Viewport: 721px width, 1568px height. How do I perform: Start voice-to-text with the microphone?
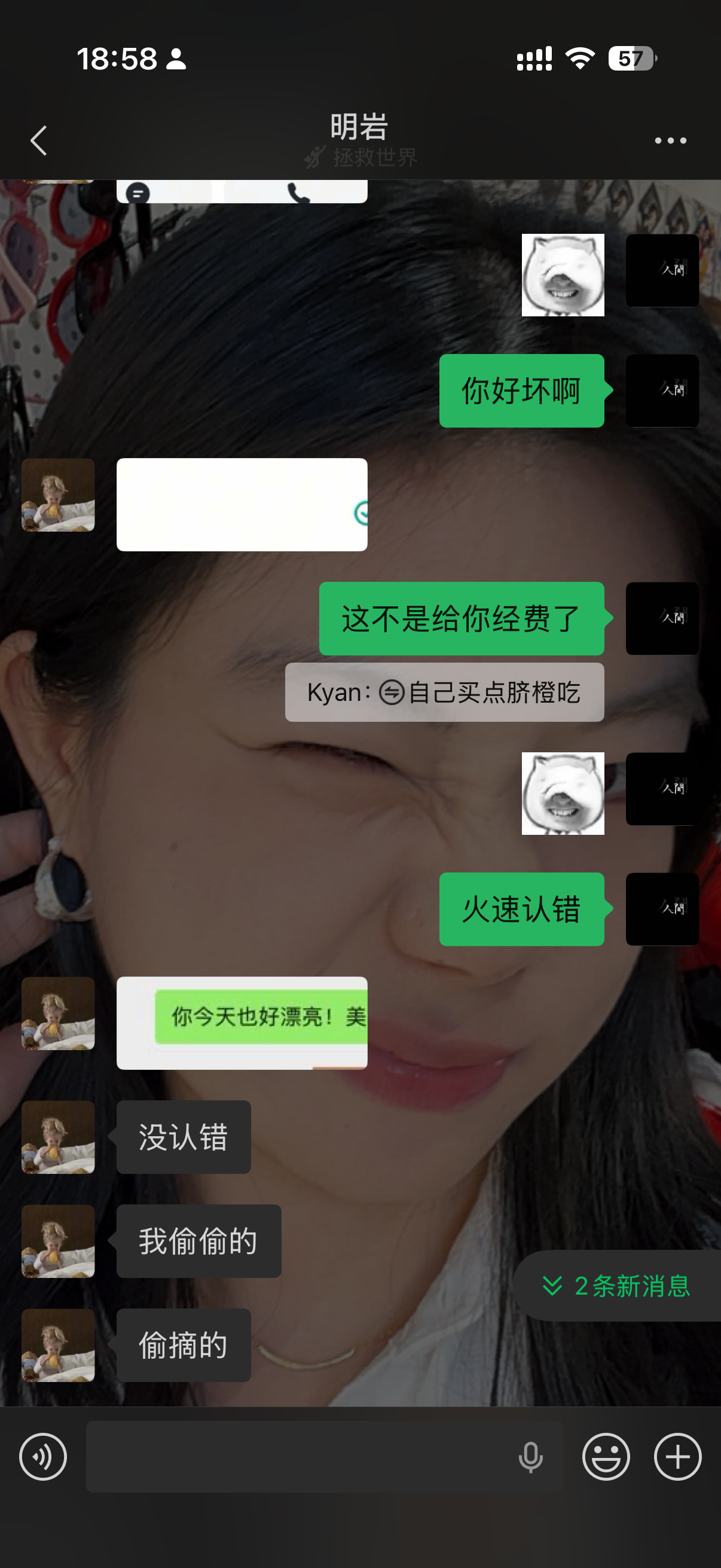[530, 1456]
